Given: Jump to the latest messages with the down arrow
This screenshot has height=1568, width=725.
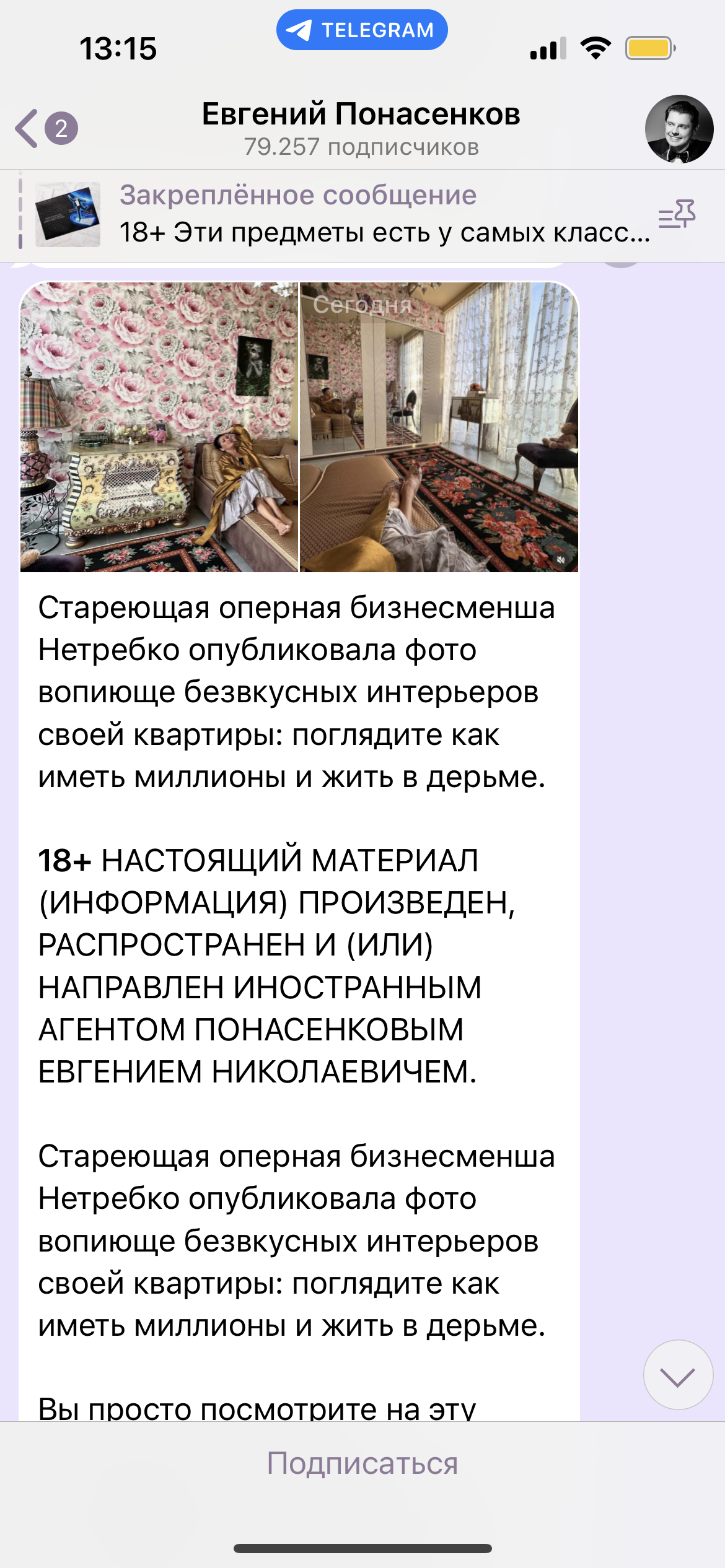Looking at the screenshot, I should pos(678,1375).
